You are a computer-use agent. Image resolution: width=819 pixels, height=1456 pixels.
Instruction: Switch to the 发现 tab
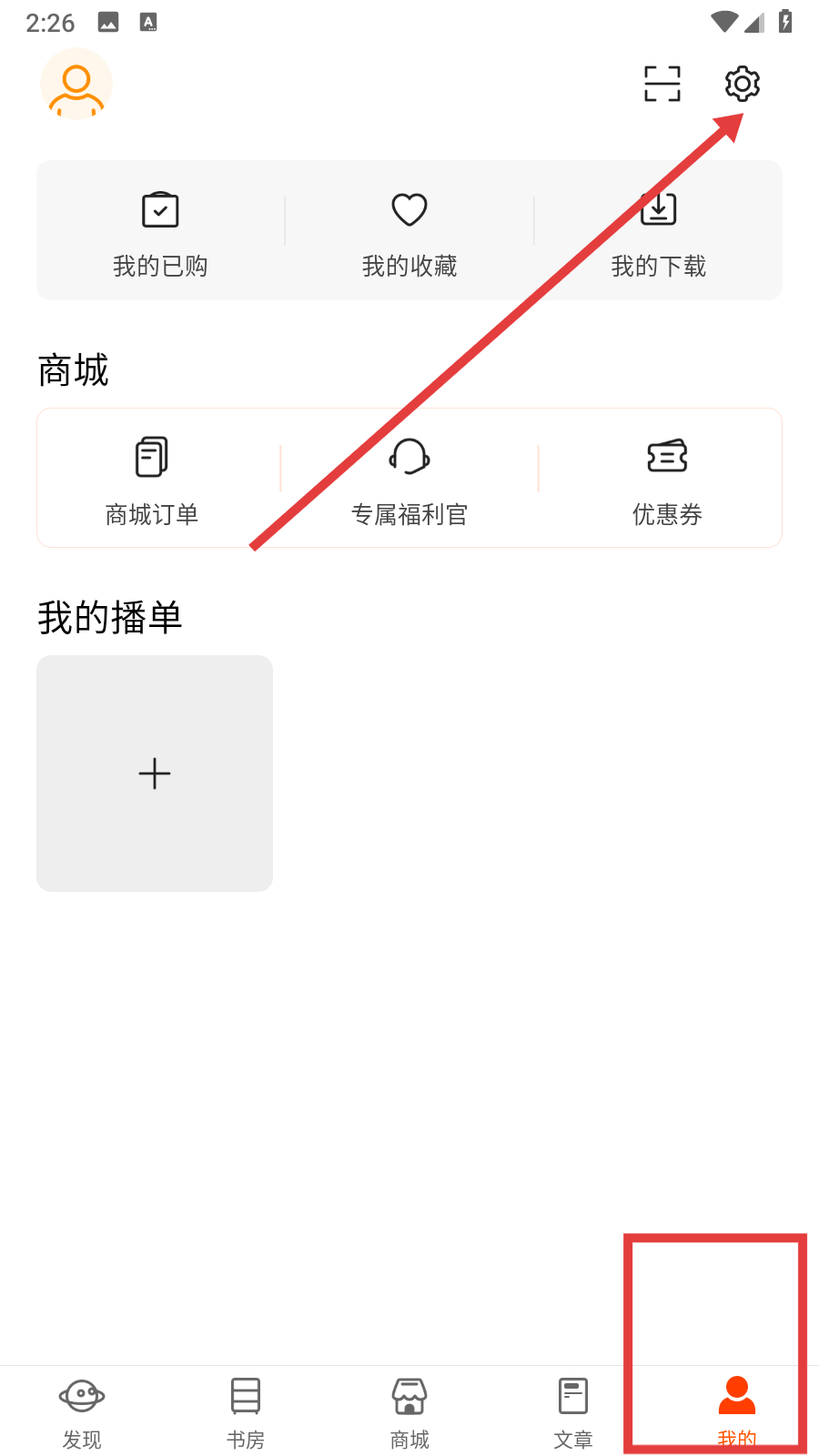[x=82, y=1410]
